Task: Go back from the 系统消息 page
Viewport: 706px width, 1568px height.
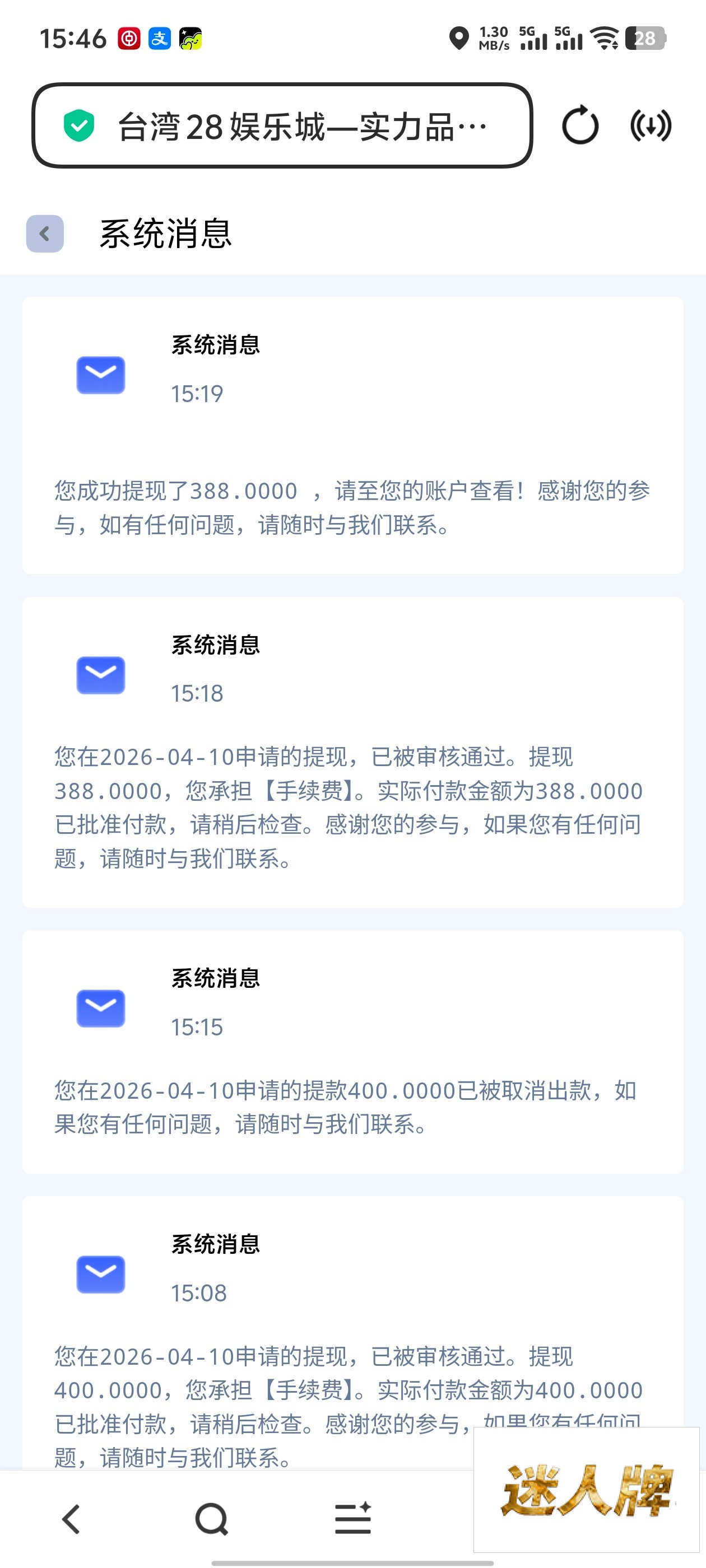Action: pos(45,234)
